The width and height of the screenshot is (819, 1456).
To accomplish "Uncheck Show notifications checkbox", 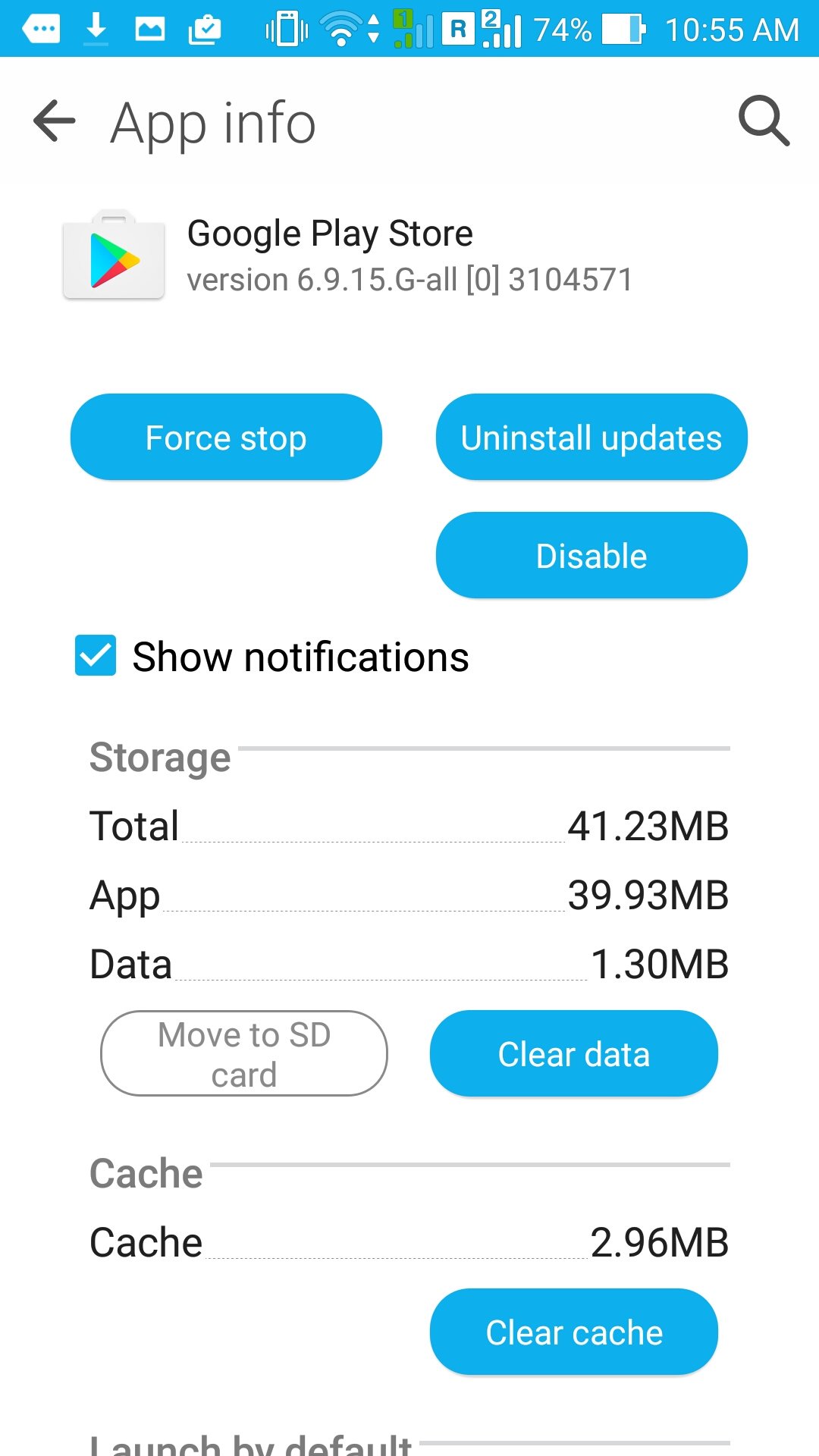I will click(96, 656).
